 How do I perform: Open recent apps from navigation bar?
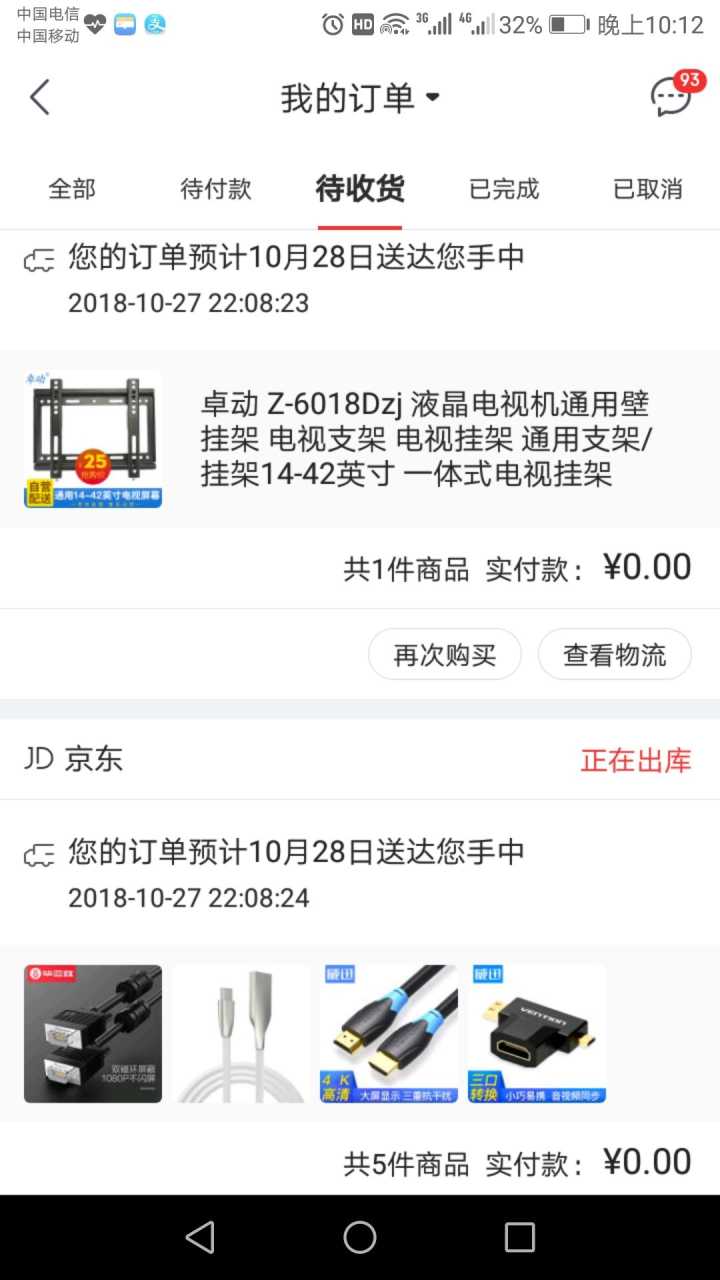[x=519, y=1237]
